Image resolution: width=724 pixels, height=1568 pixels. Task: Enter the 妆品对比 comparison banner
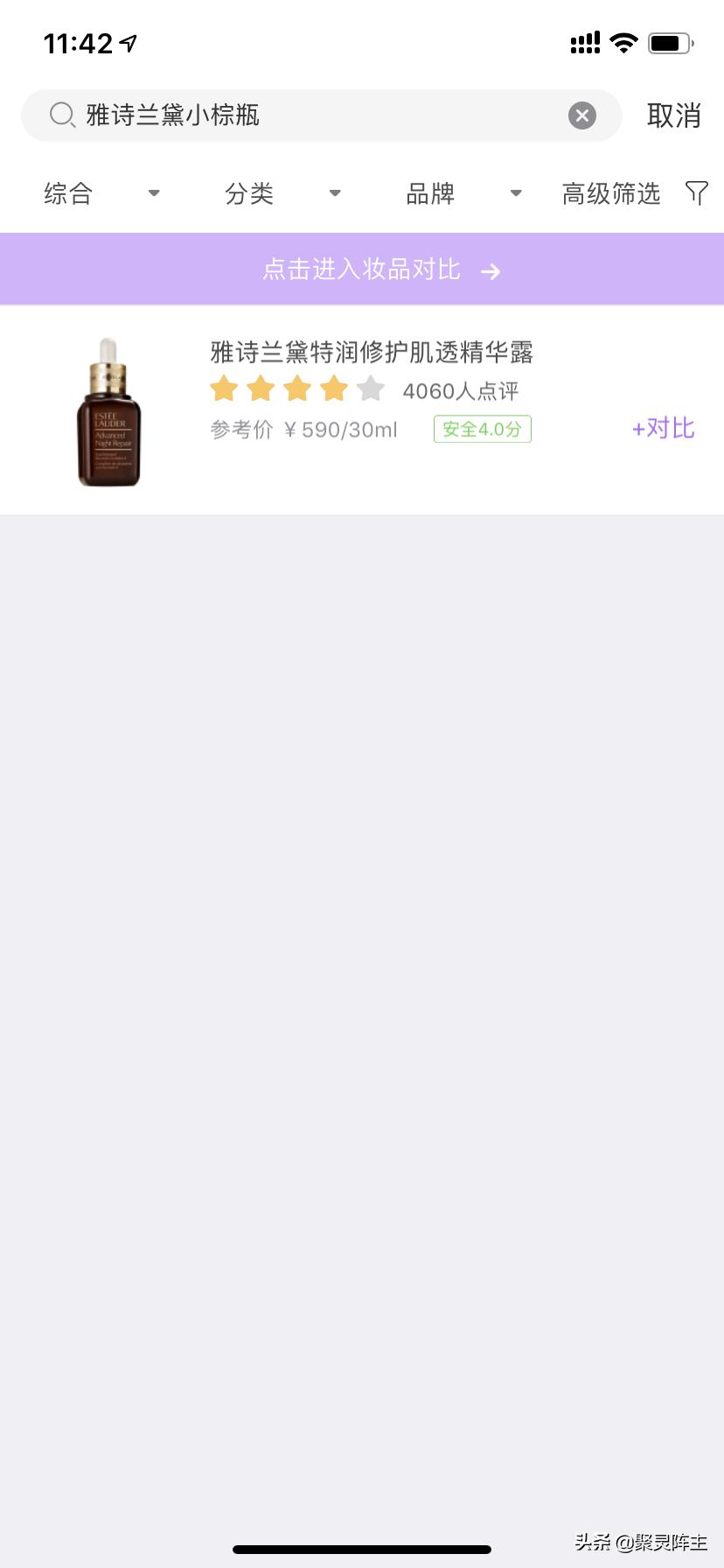coord(362,269)
